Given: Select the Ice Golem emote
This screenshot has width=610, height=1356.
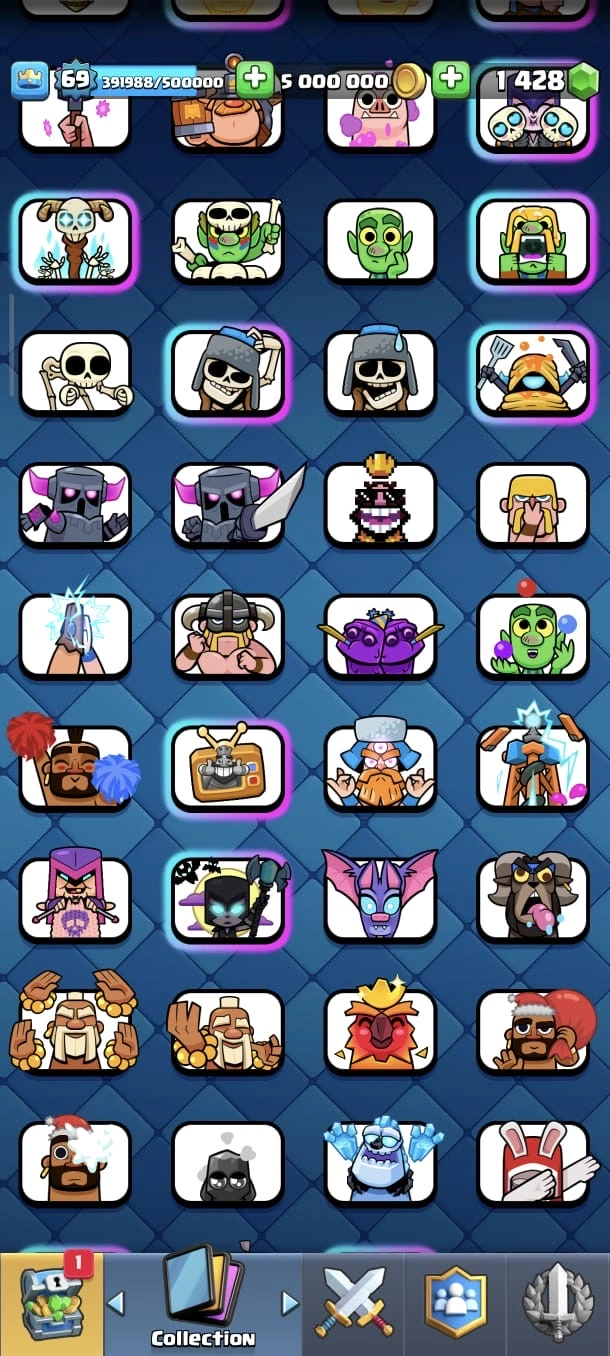Looking at the screenshot, I should tap(380, 1162).
